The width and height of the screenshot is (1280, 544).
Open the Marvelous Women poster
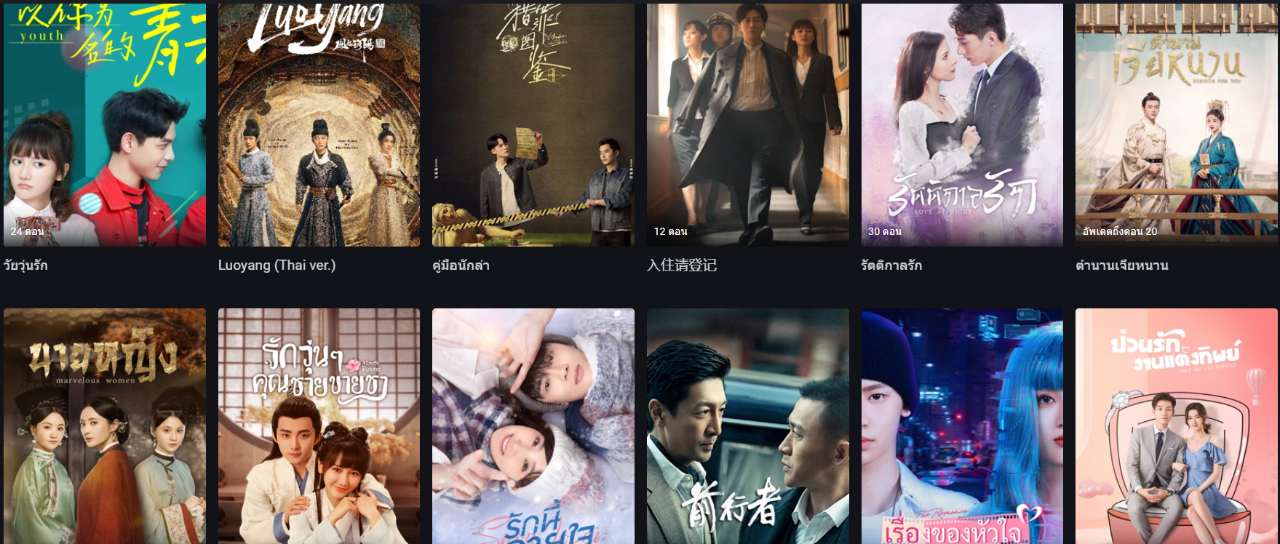point(105,426)
